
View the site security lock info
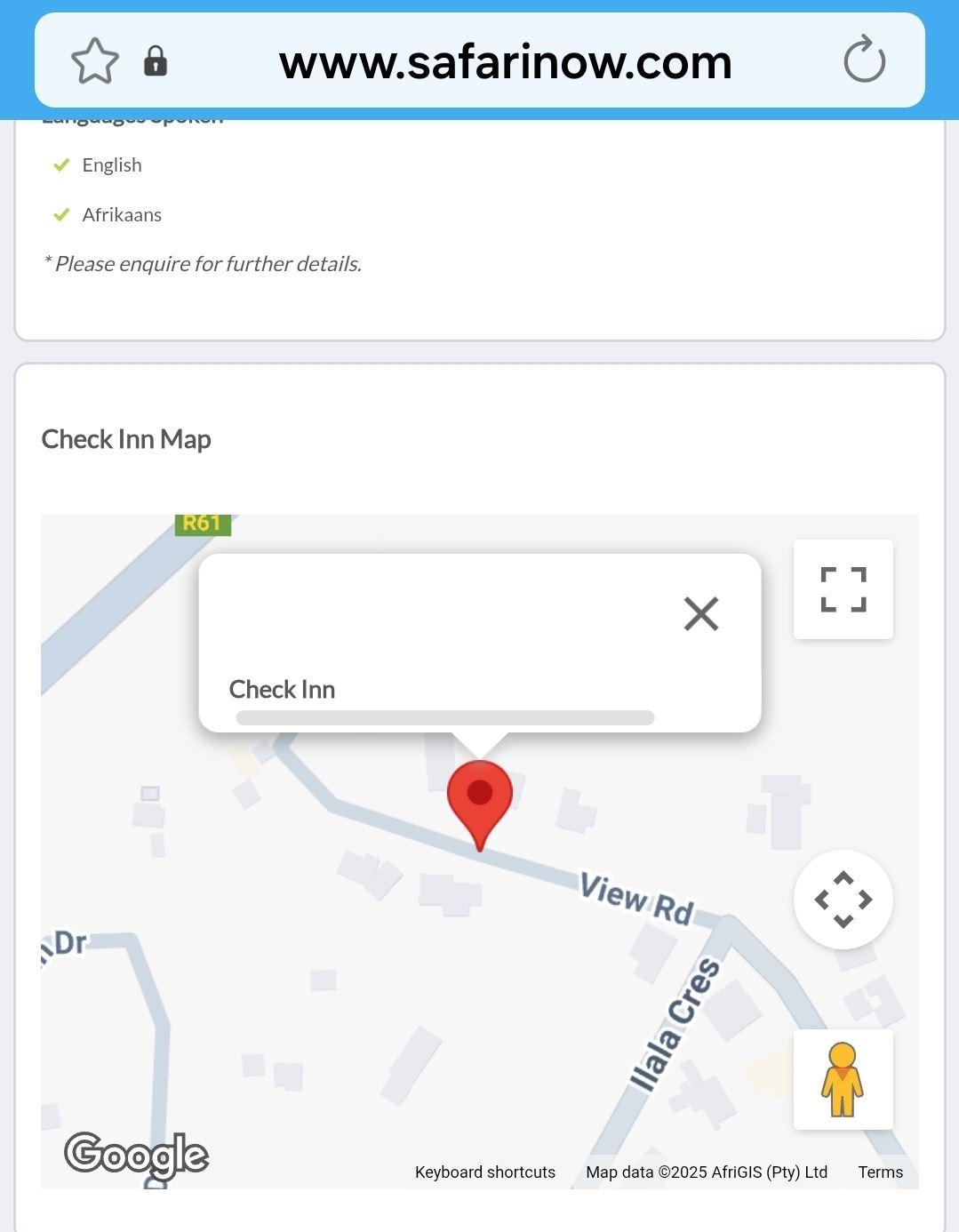(x=156, y=61)
